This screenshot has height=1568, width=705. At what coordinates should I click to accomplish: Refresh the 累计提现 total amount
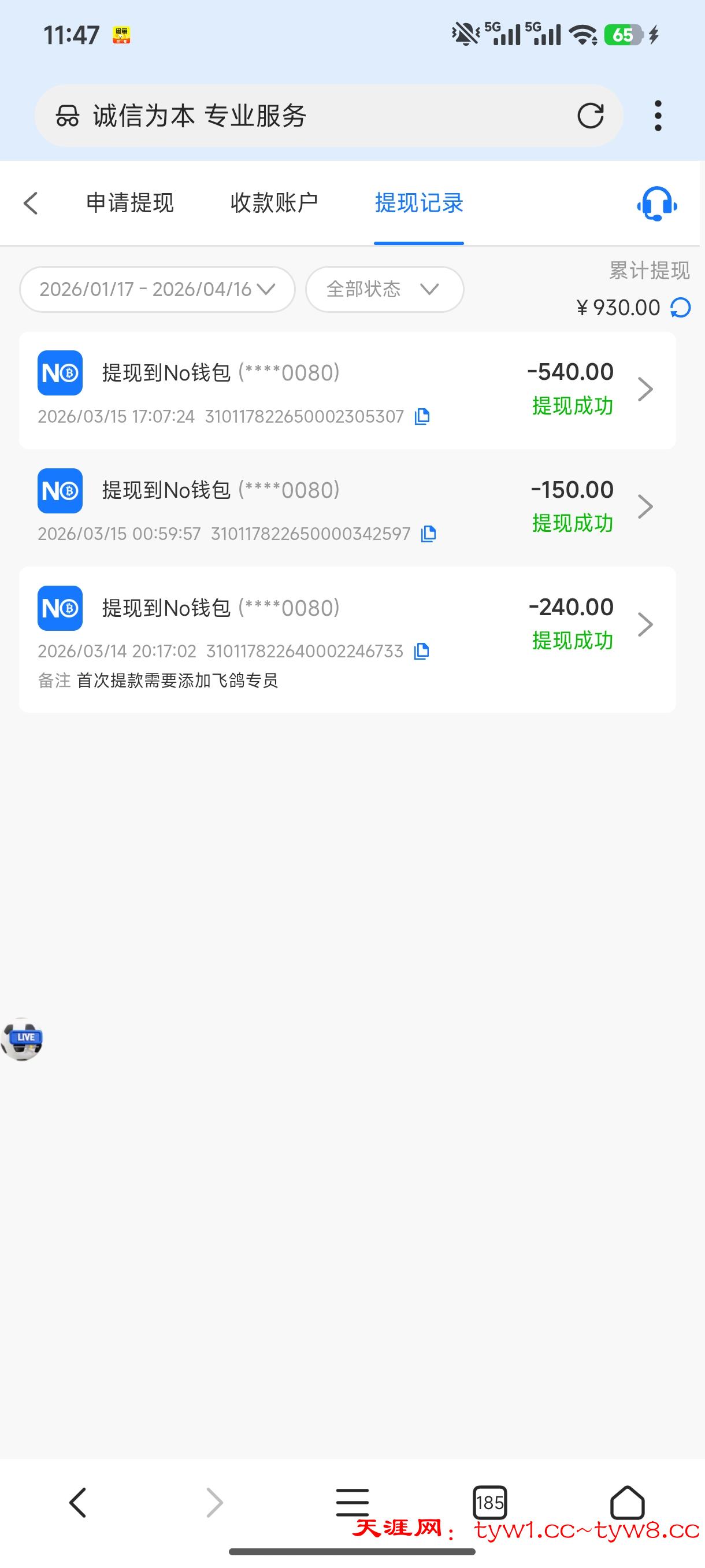681,308
